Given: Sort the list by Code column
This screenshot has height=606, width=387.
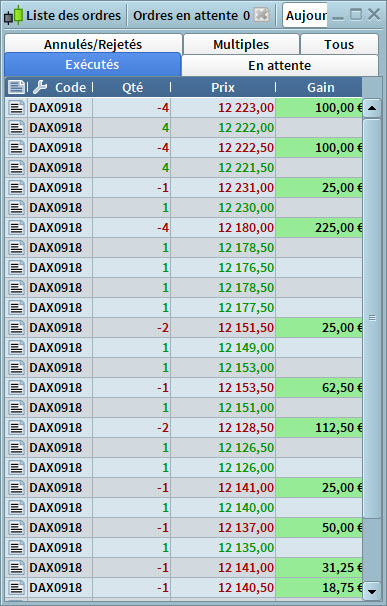Looking at the screenshot, I should [x=70, y=87].
